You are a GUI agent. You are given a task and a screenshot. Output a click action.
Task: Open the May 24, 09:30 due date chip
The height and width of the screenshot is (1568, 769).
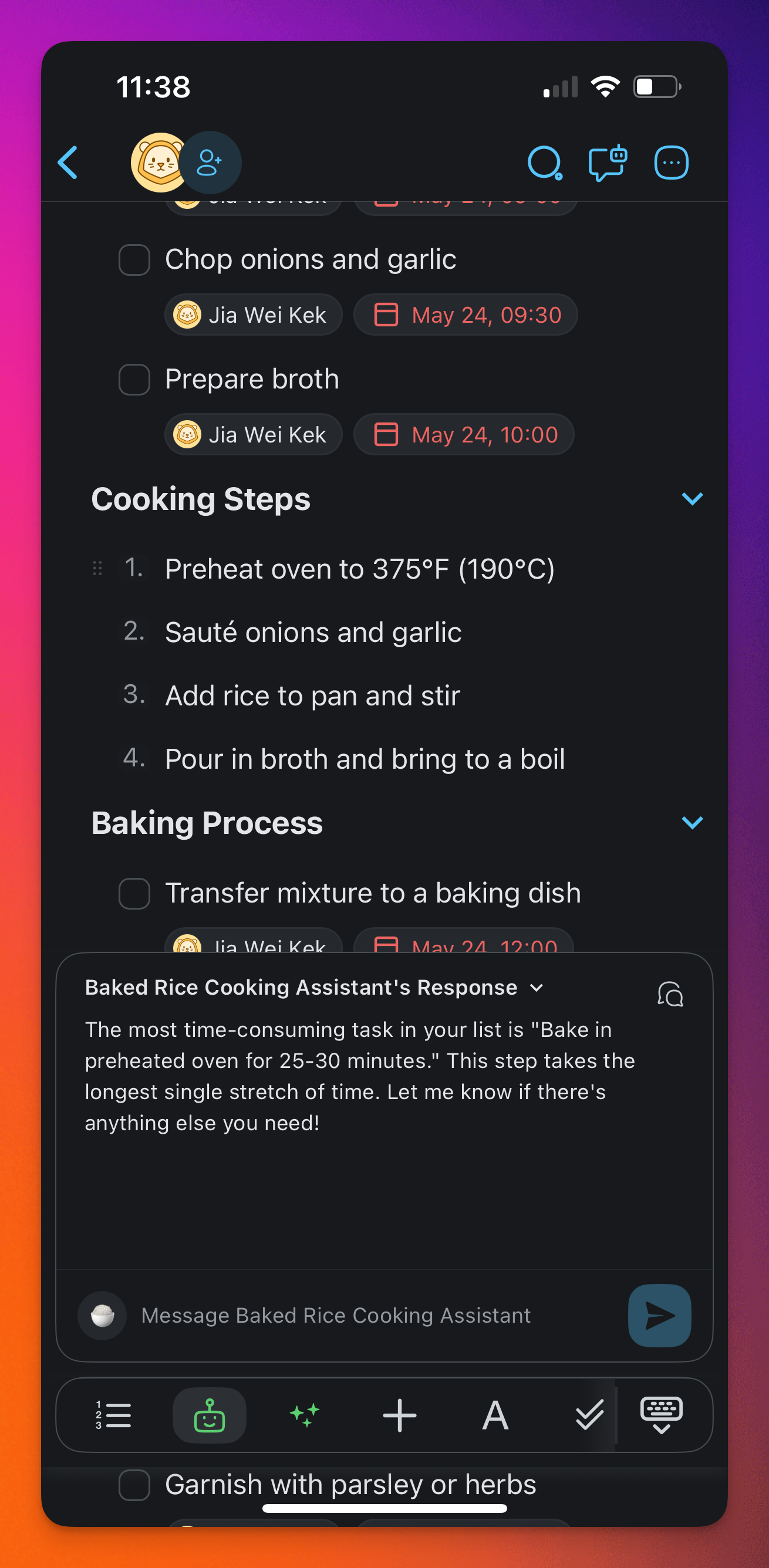click(466, 315)
